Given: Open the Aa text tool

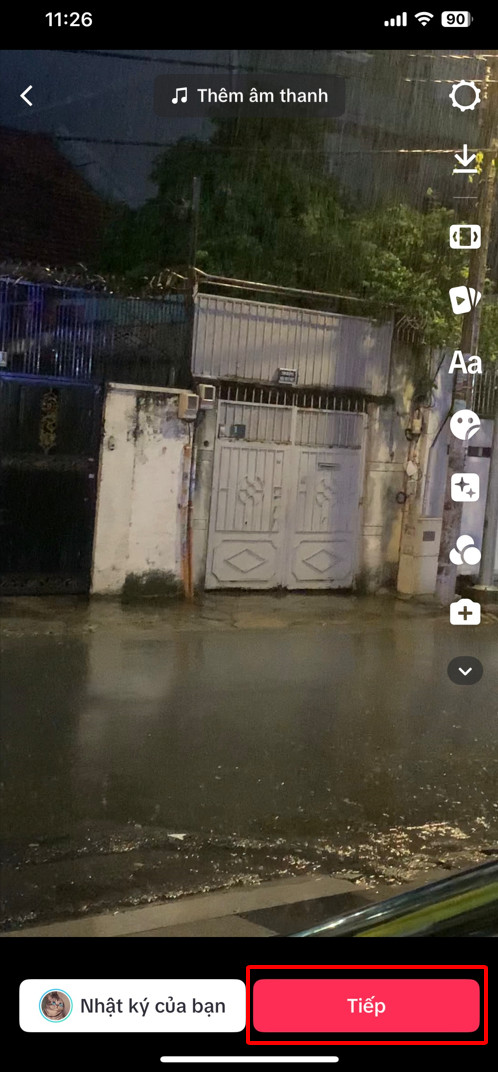Looking at the screenshot, I should pyautogui.click(x=465, y=364).
